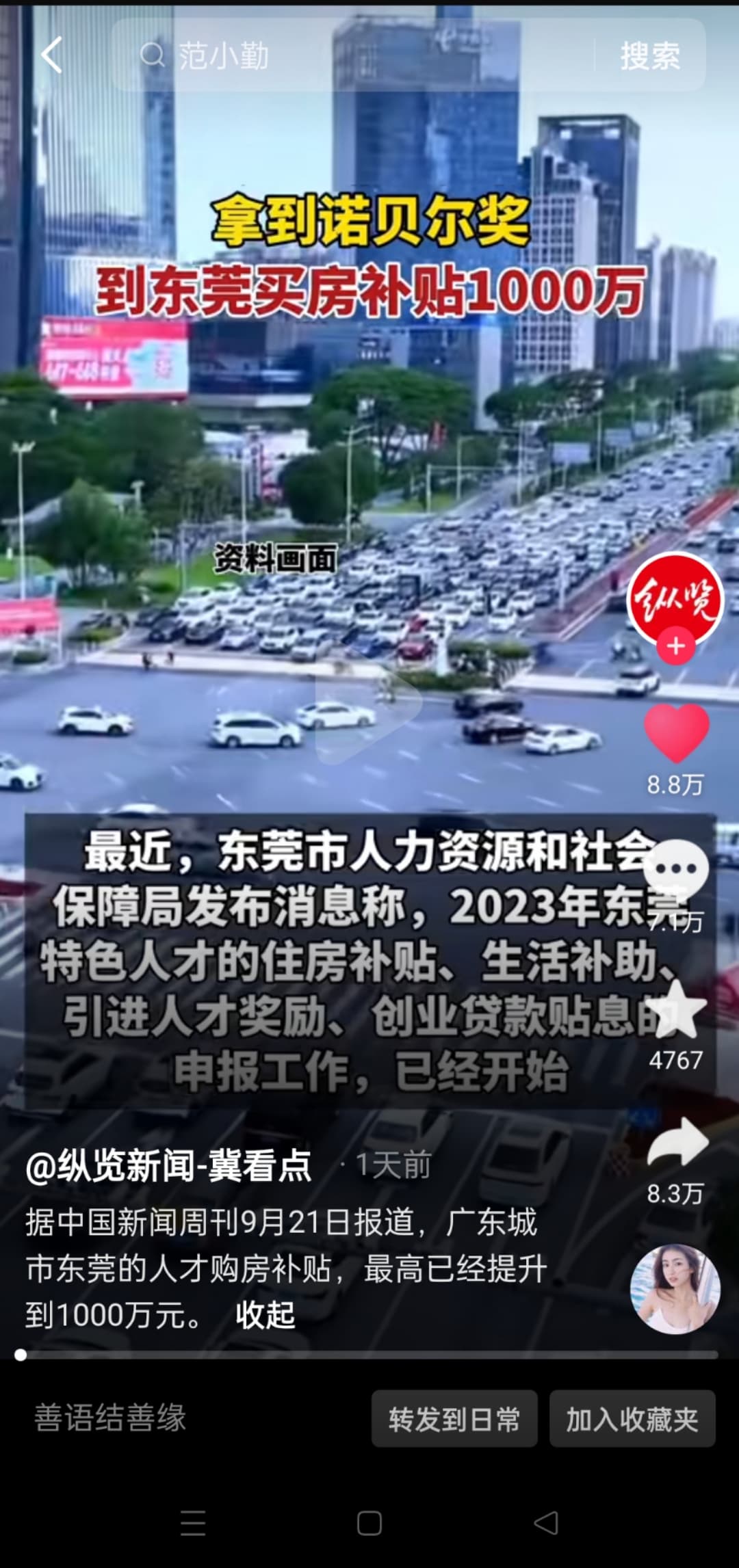This screenshot has height=1568, width=739.
Task: Open the rotating music disc avatar
Action: tap(675, 1289)
